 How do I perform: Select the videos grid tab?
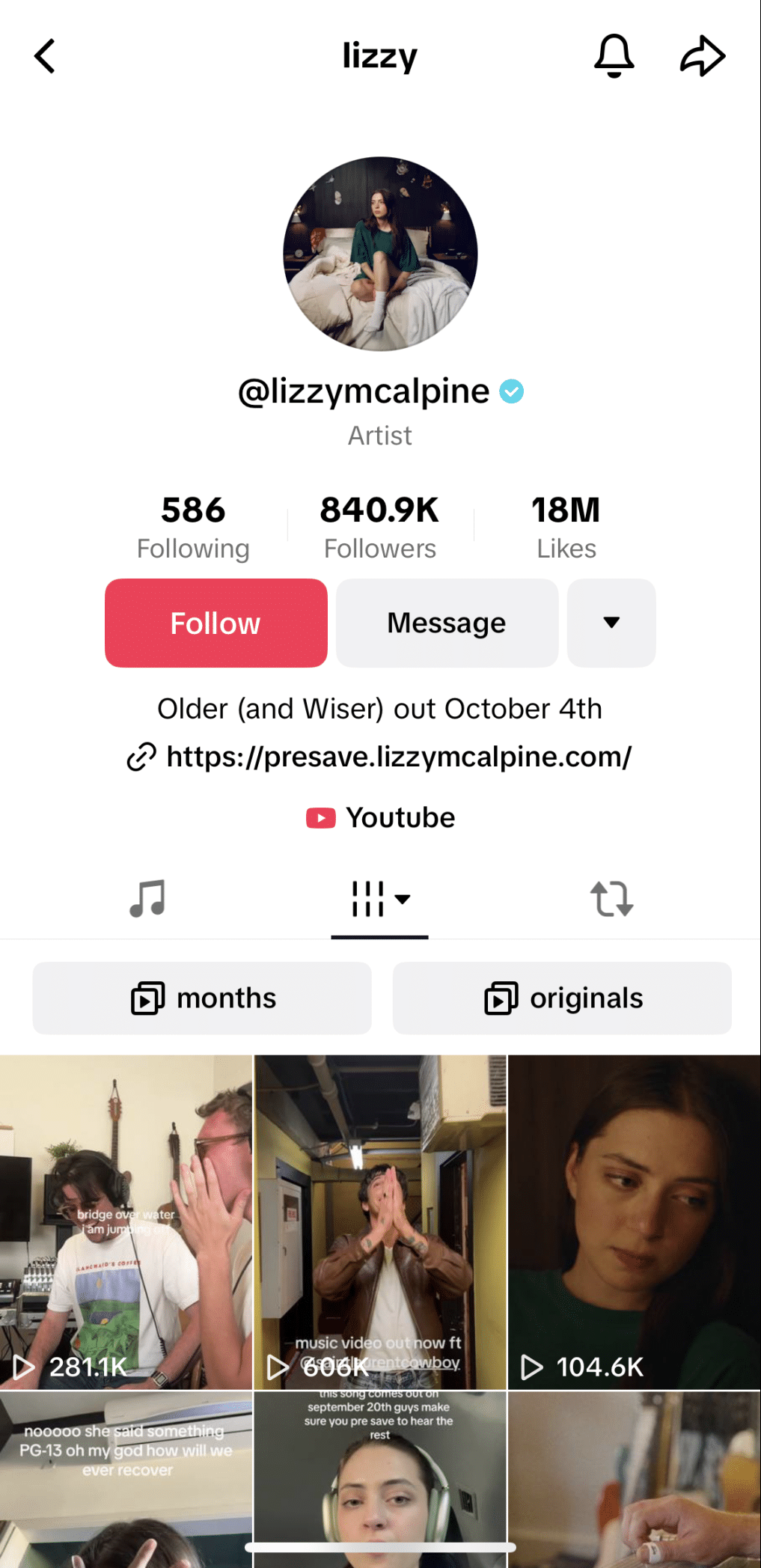[380, 899]
